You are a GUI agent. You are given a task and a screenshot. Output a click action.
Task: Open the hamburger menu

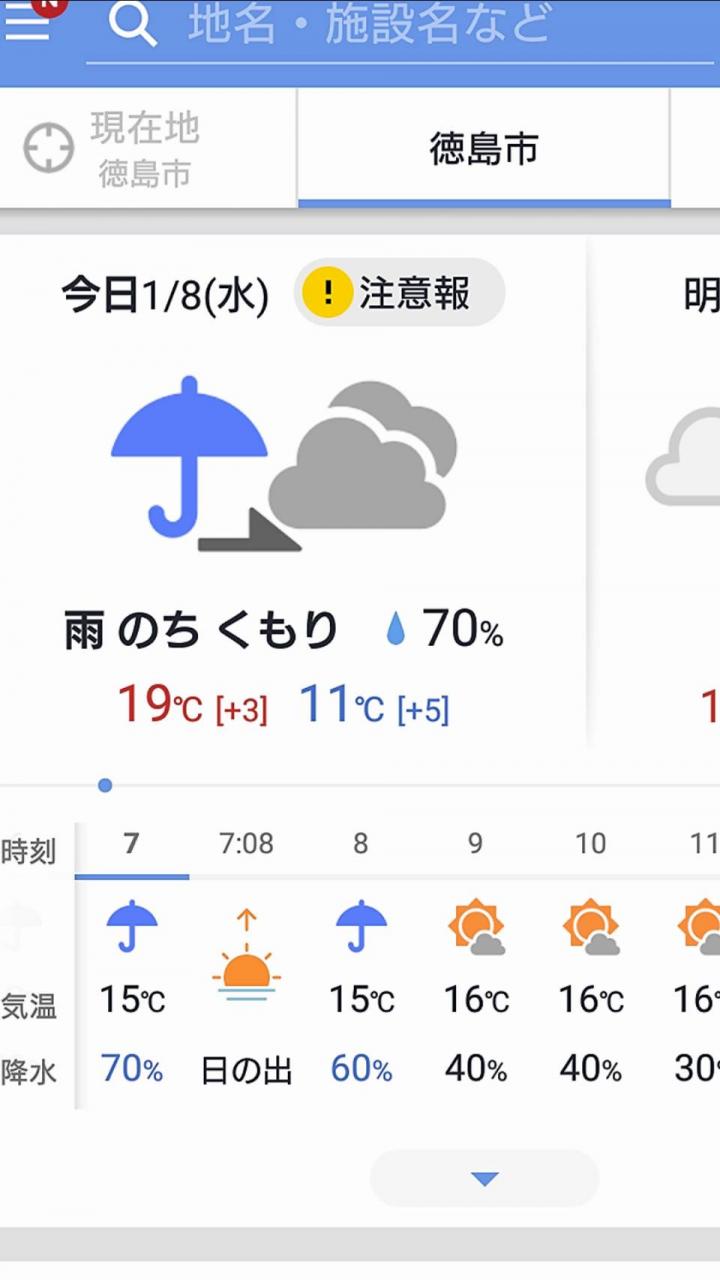28,24
